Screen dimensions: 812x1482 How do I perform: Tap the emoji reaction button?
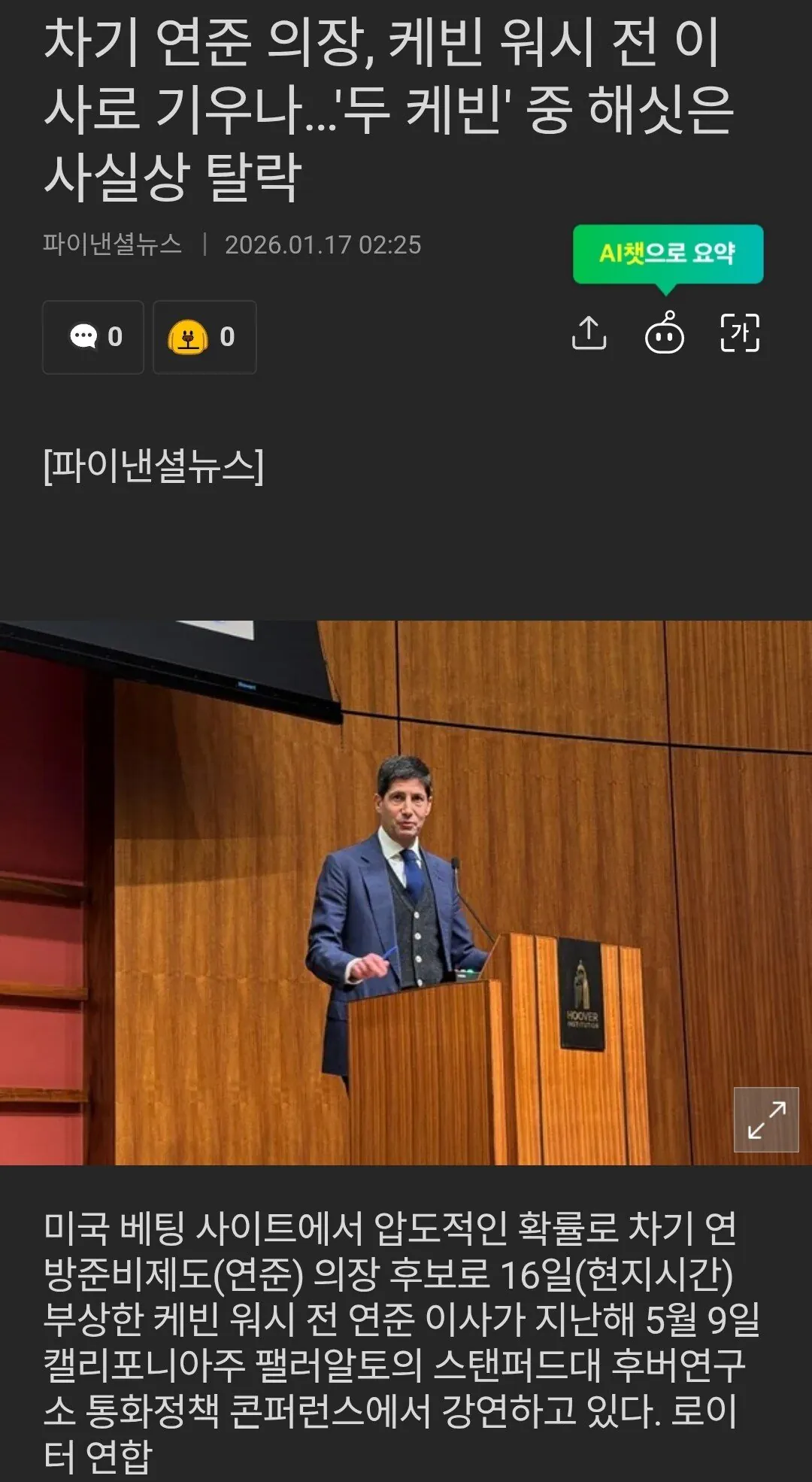pyautogui.click(x=205, y=337)
